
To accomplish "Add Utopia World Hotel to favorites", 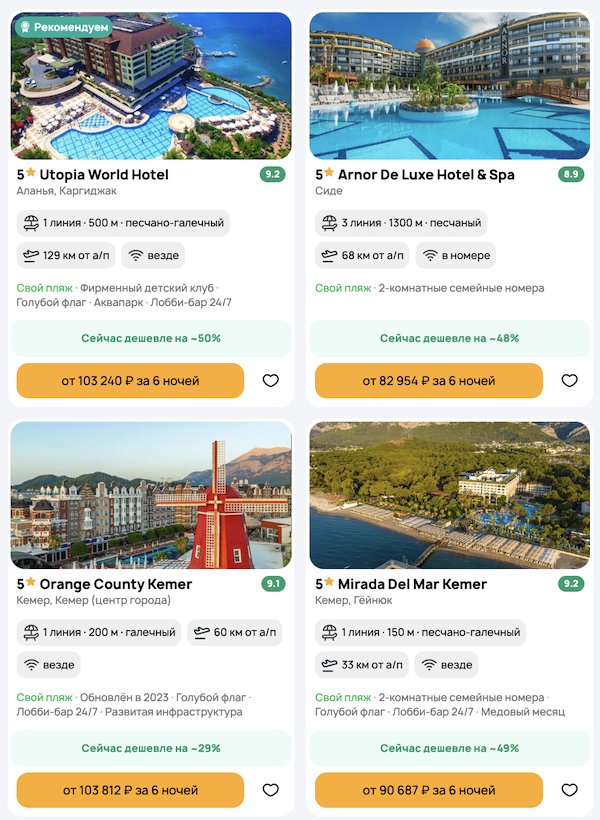I will pos(270,381).
